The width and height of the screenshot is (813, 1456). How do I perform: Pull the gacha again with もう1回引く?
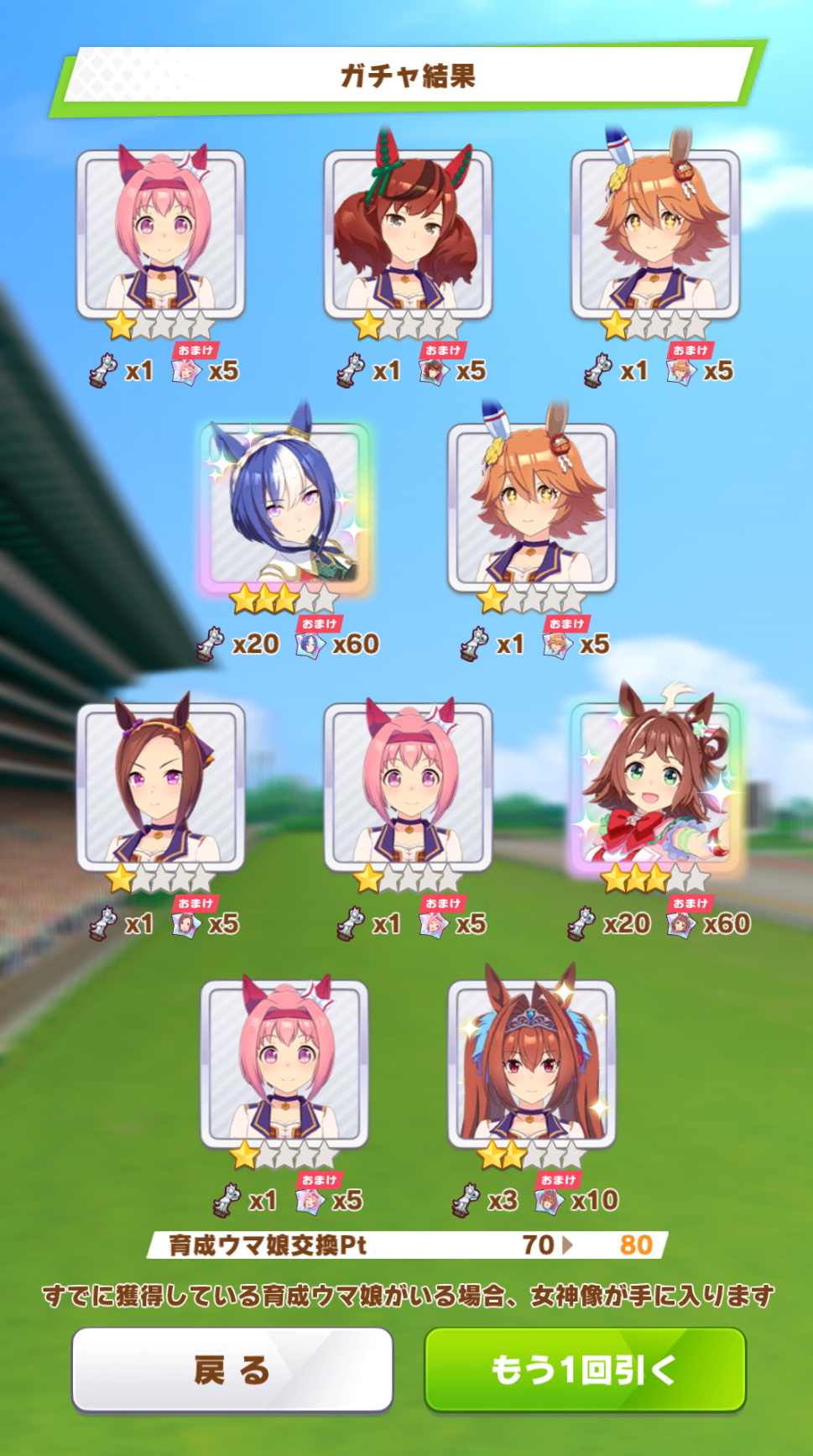pyautogui.click(x=585, y=1370)
